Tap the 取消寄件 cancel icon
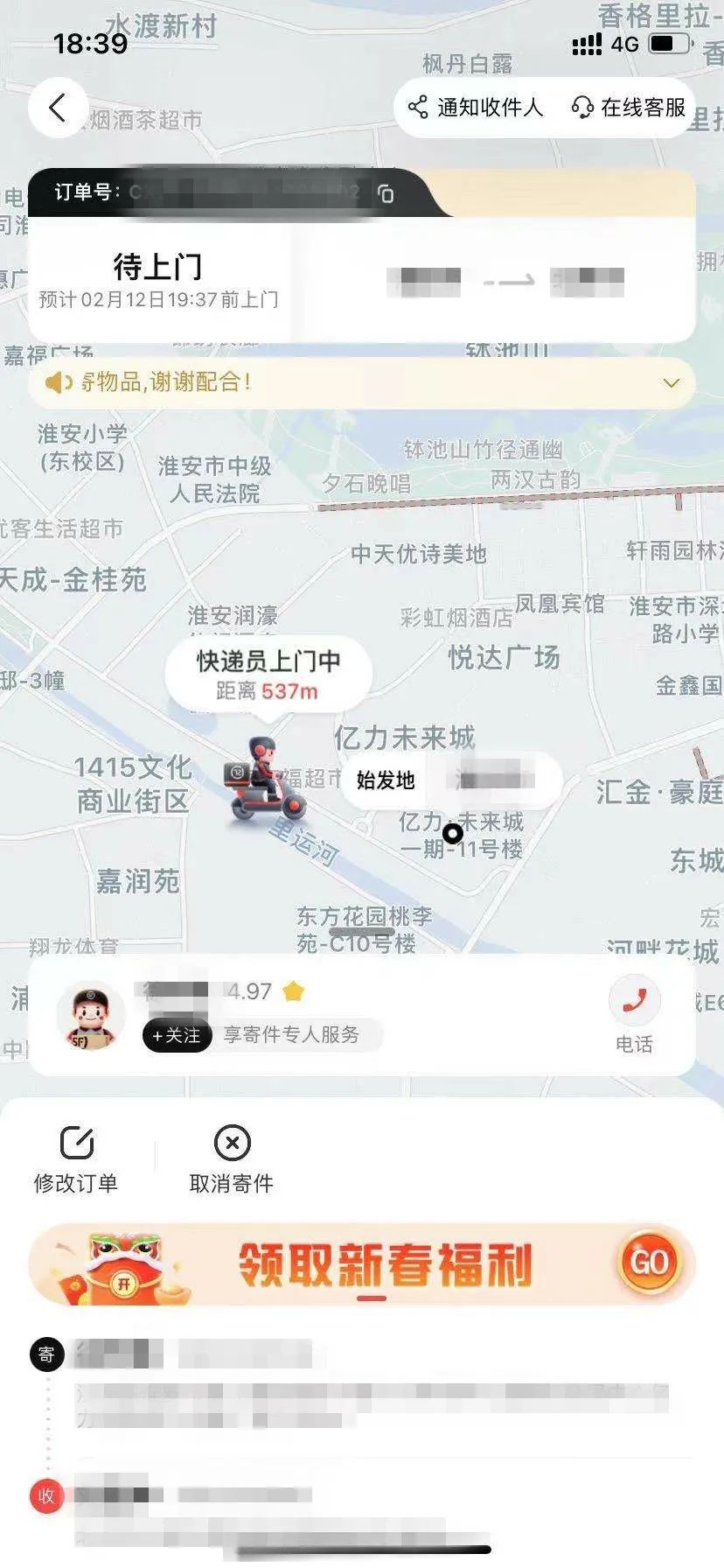Viewport: 724px width, 1568px height. (x=231, y=1143)
